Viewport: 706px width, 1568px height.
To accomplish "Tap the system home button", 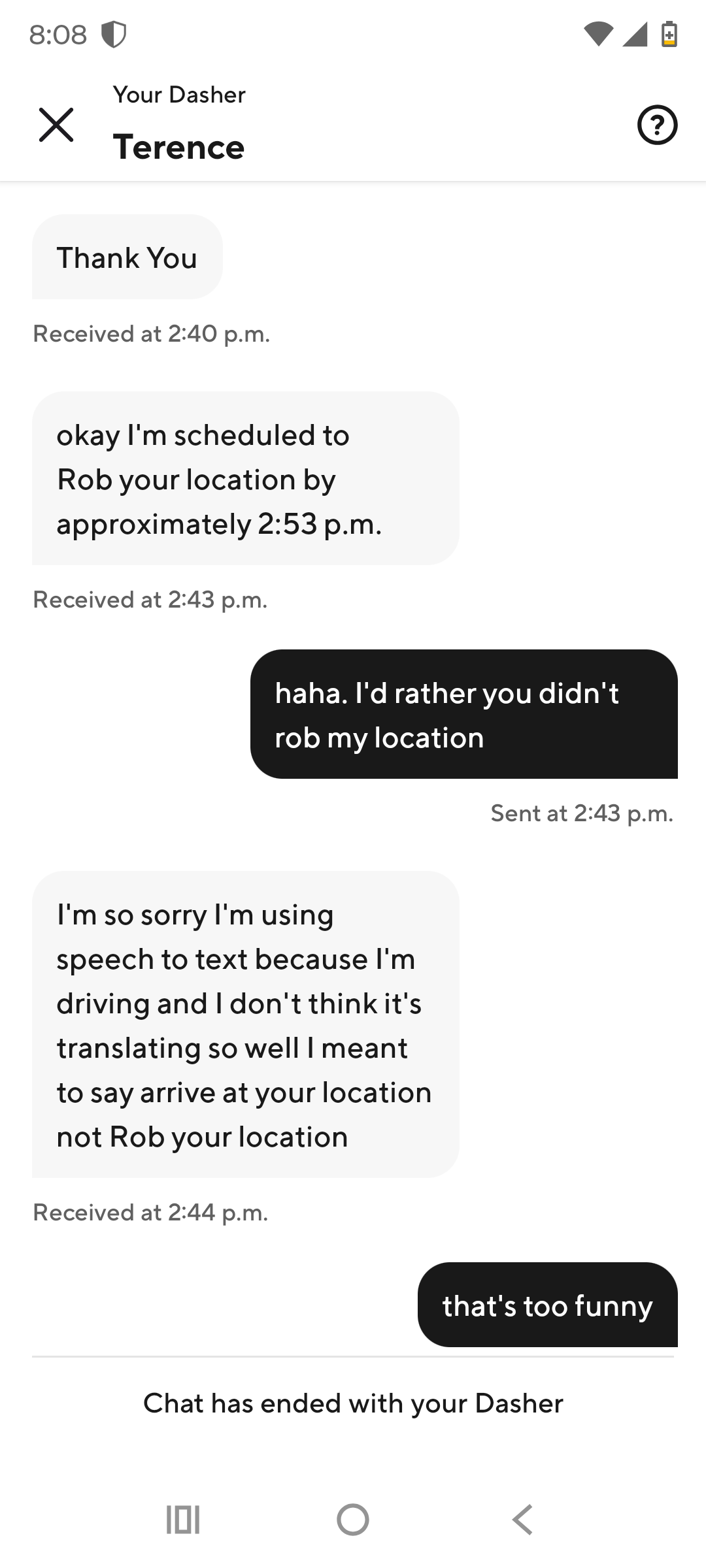I will point(353,1519).
